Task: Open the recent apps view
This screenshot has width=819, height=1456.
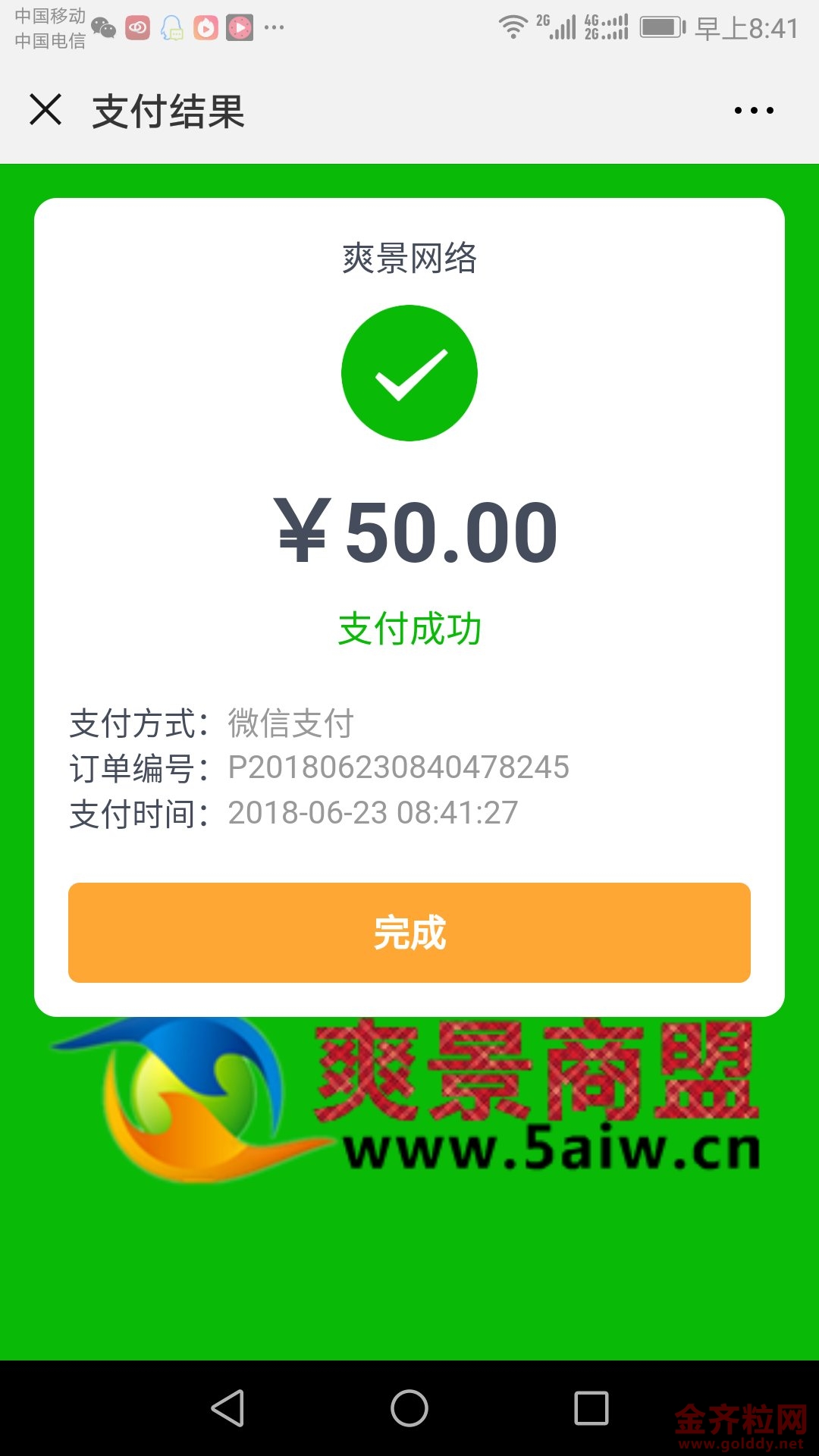Action: [591, 1408]
